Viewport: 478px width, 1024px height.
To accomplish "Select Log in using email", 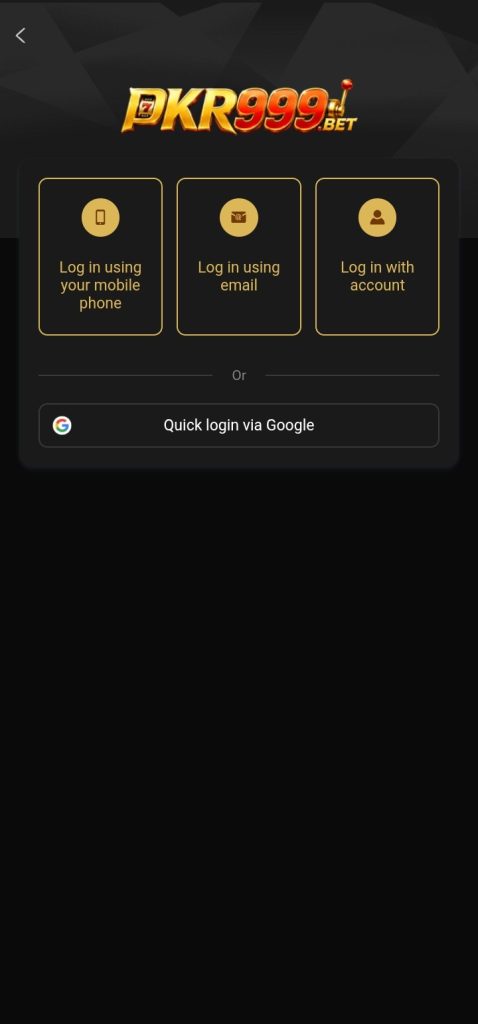I will (239, 257).
